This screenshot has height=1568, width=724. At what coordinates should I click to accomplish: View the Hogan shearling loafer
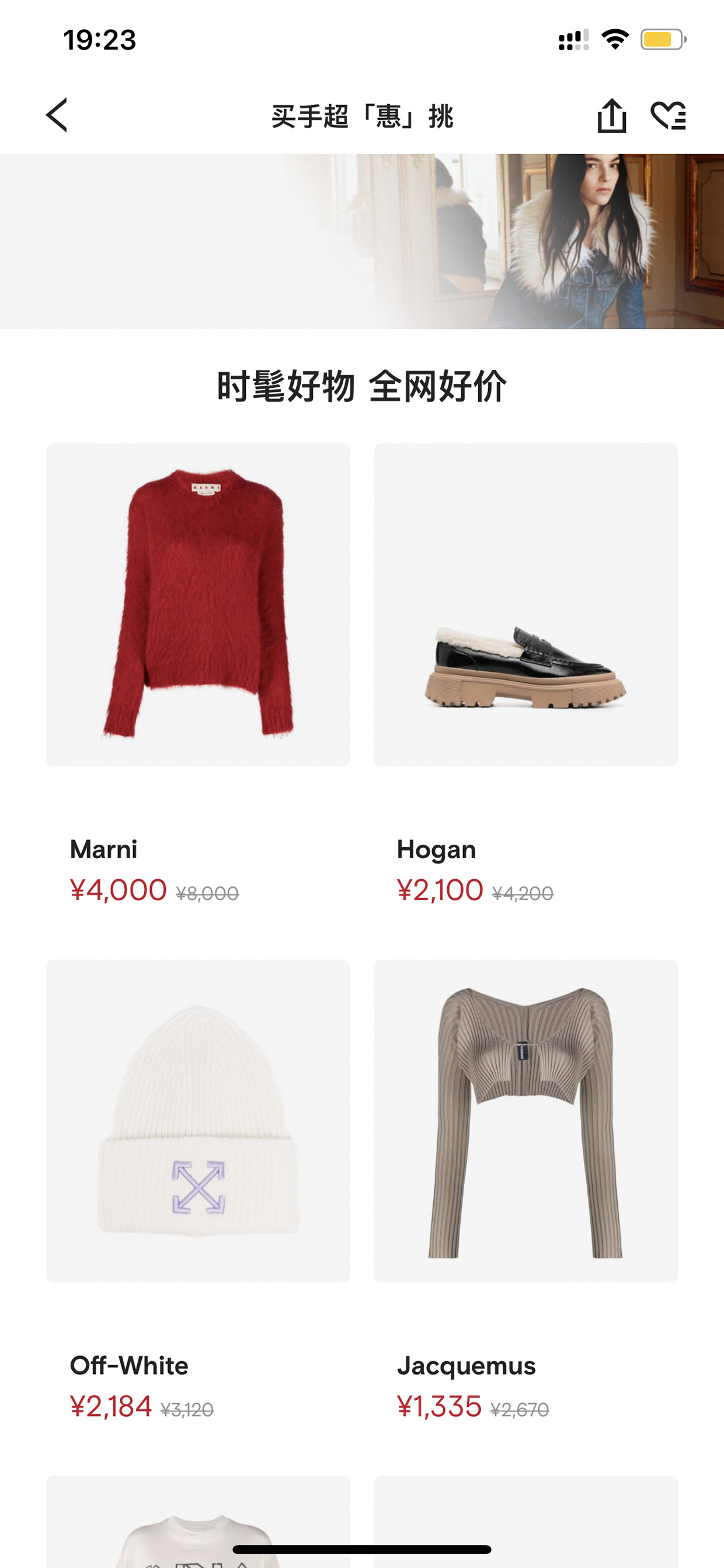[525, 605]
